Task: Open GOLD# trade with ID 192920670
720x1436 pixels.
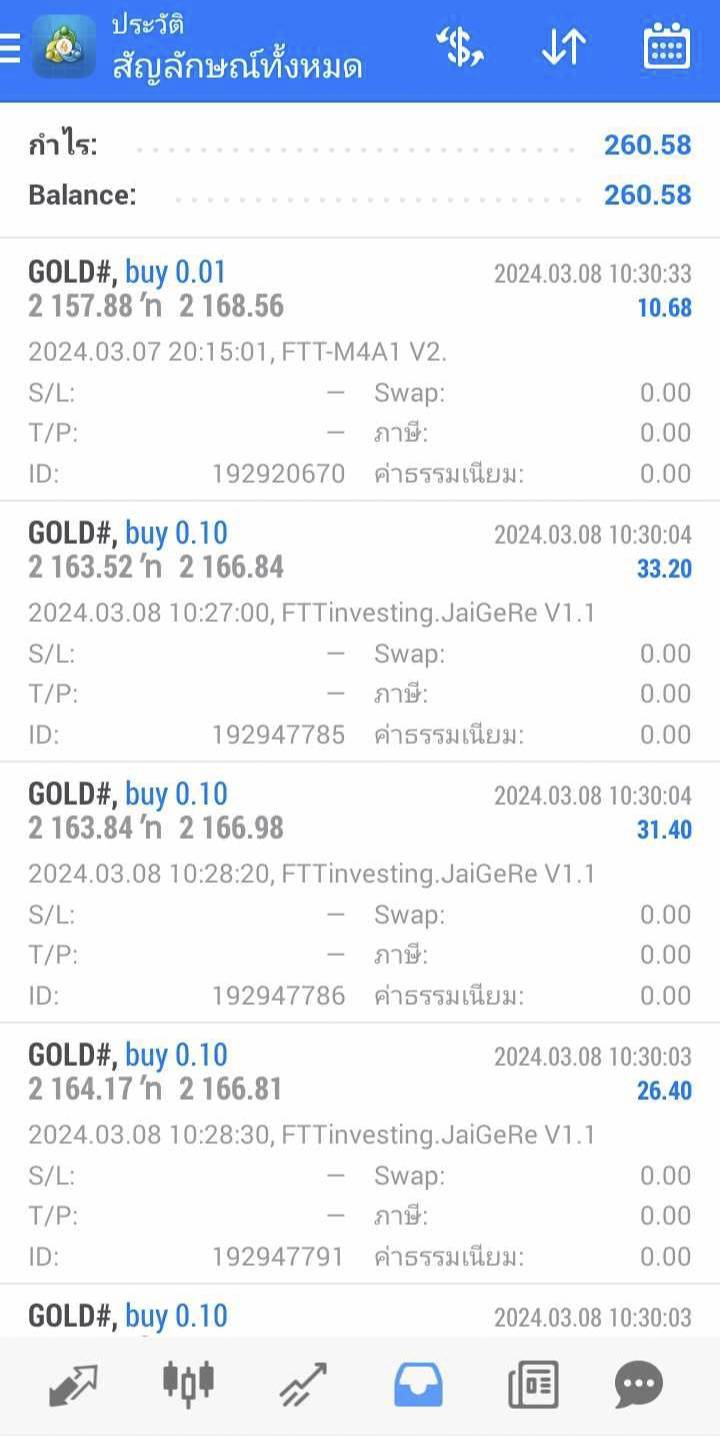Action: coord(360,370)
